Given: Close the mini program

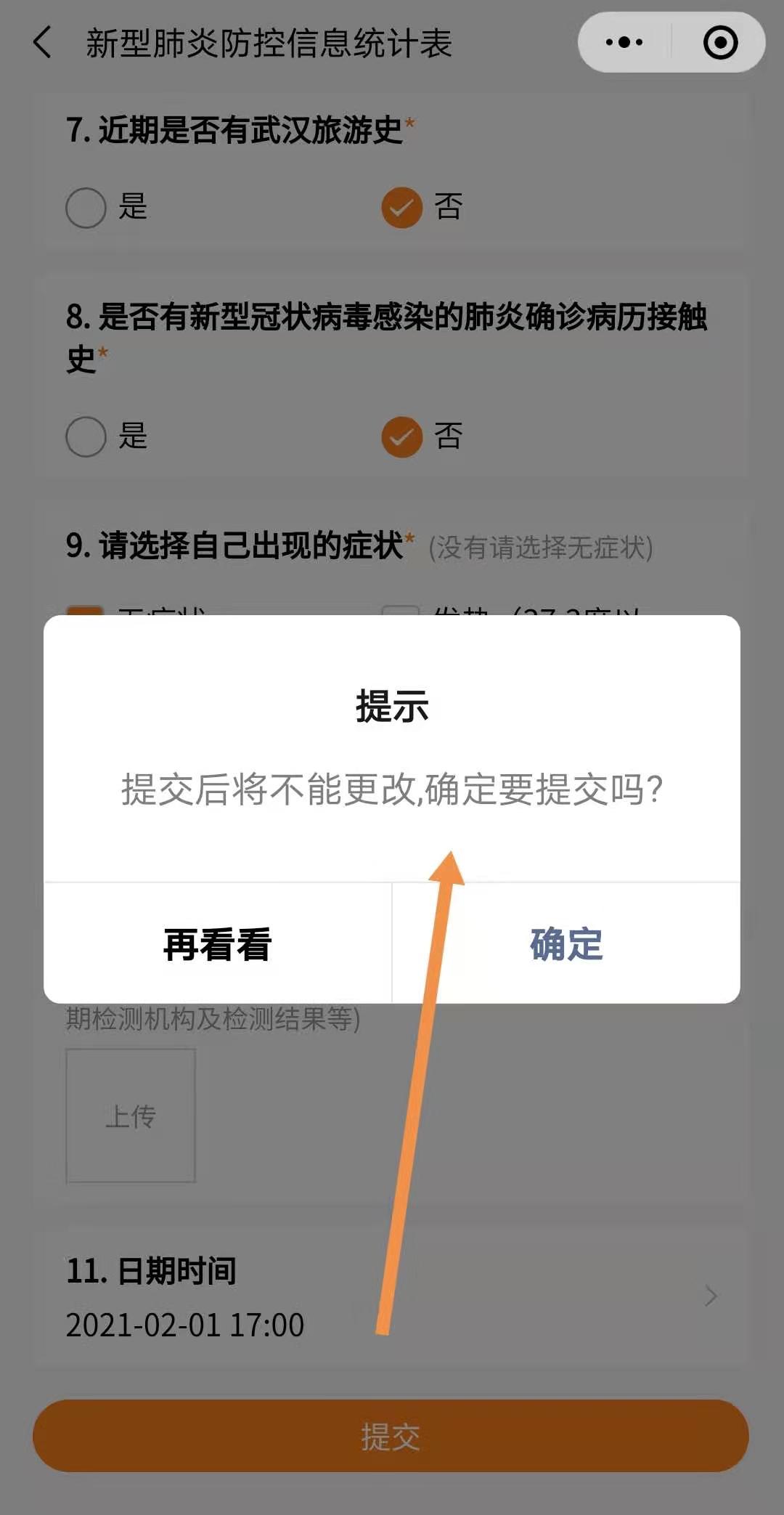Looking at the screenshot, I should (x=720, y=42).
